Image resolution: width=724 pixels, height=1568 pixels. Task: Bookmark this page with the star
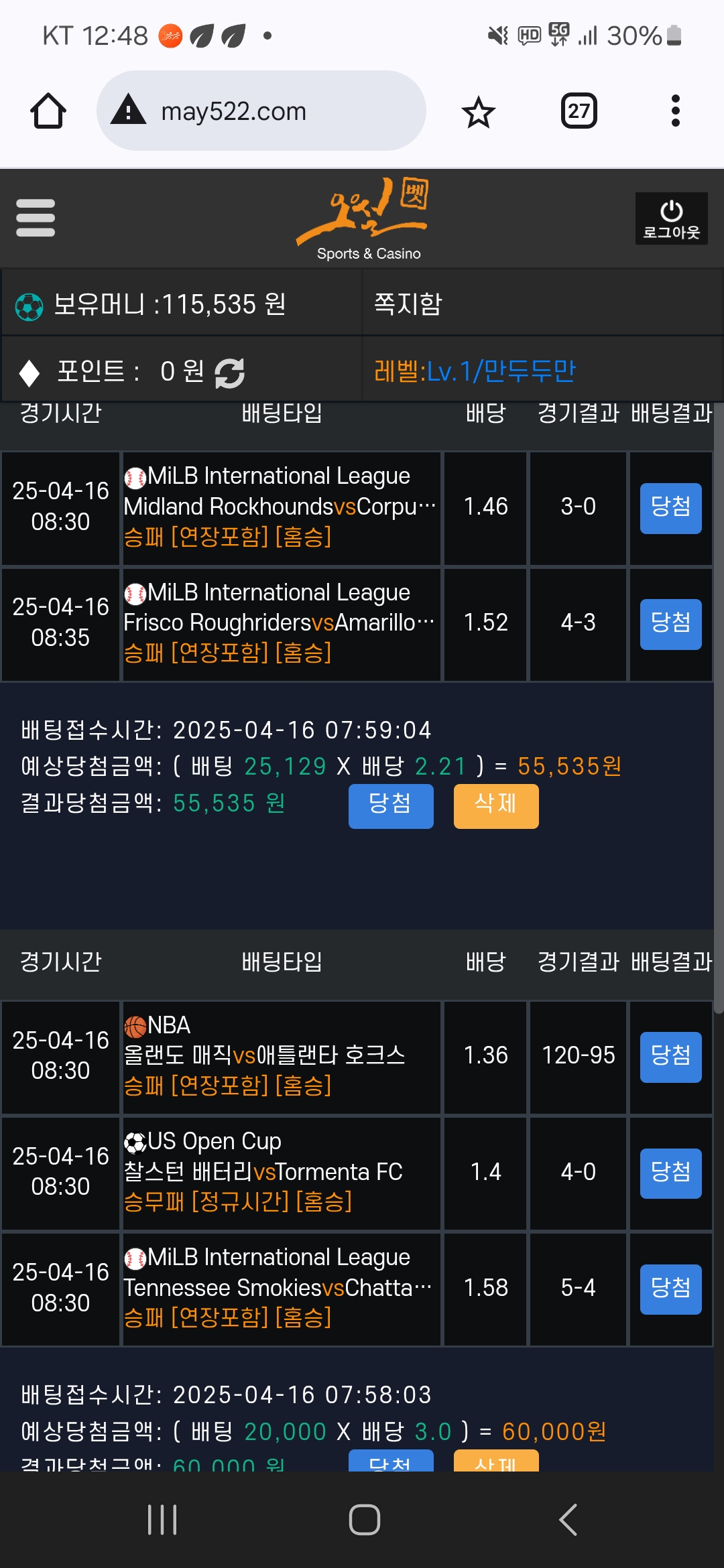(479, 111)
